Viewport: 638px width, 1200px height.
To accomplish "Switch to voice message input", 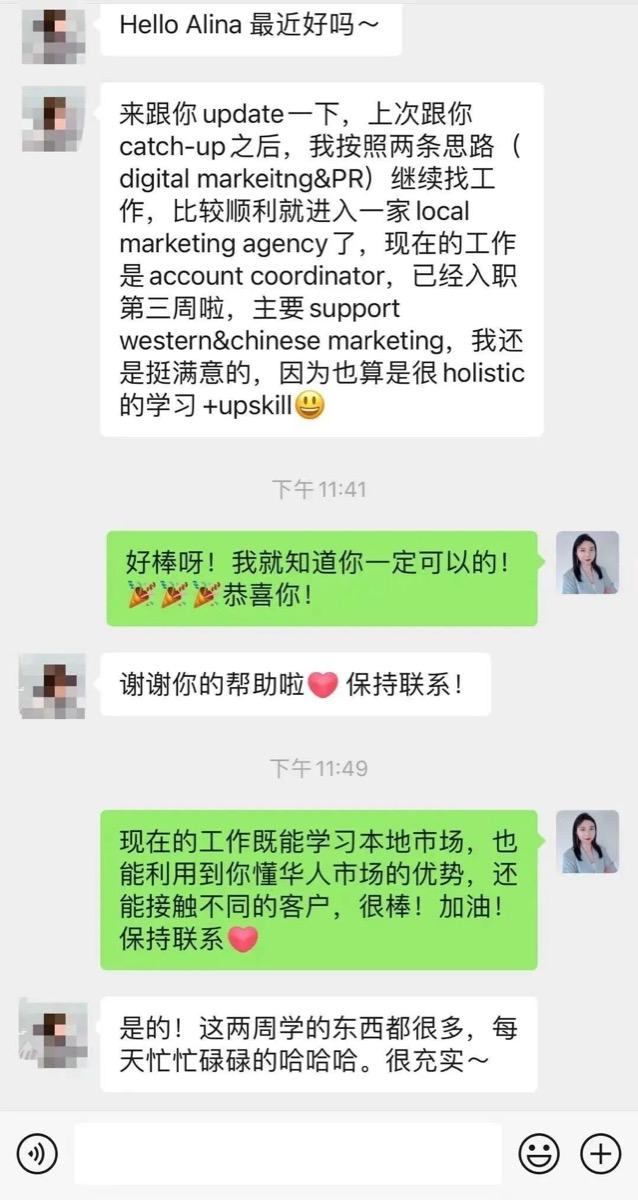I will pyautogui.click(x=37, y=1155).
